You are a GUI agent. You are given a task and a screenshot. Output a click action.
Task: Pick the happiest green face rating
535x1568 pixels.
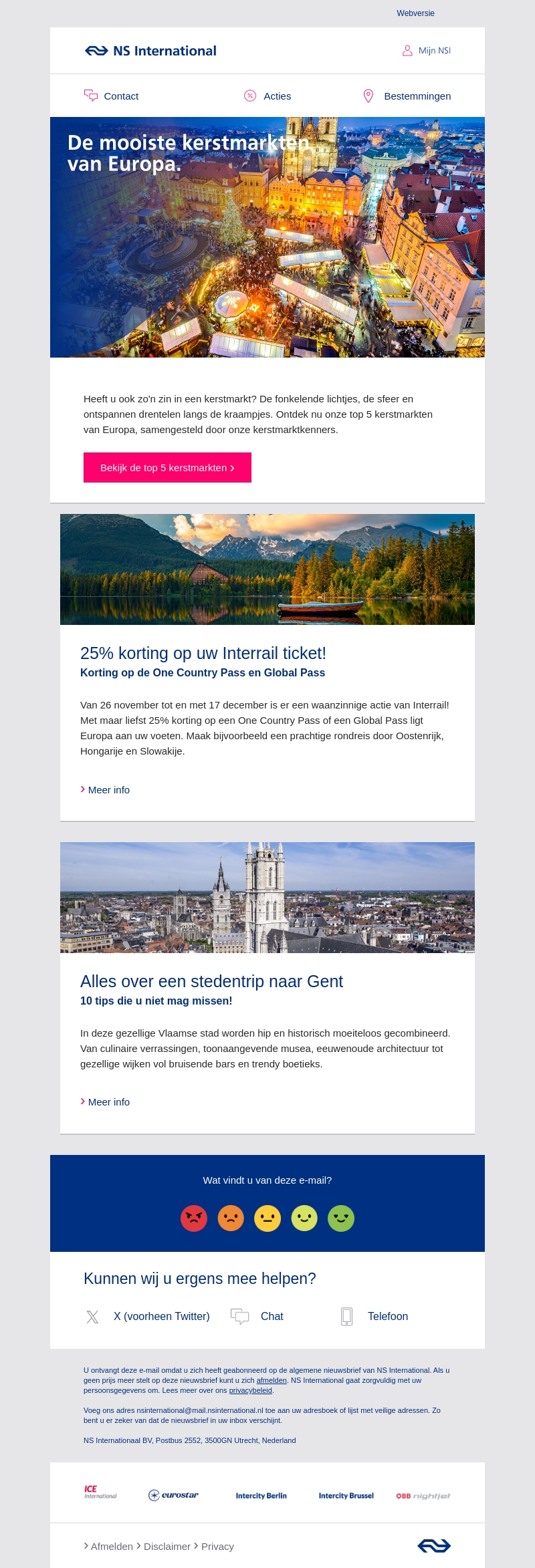341,1218
